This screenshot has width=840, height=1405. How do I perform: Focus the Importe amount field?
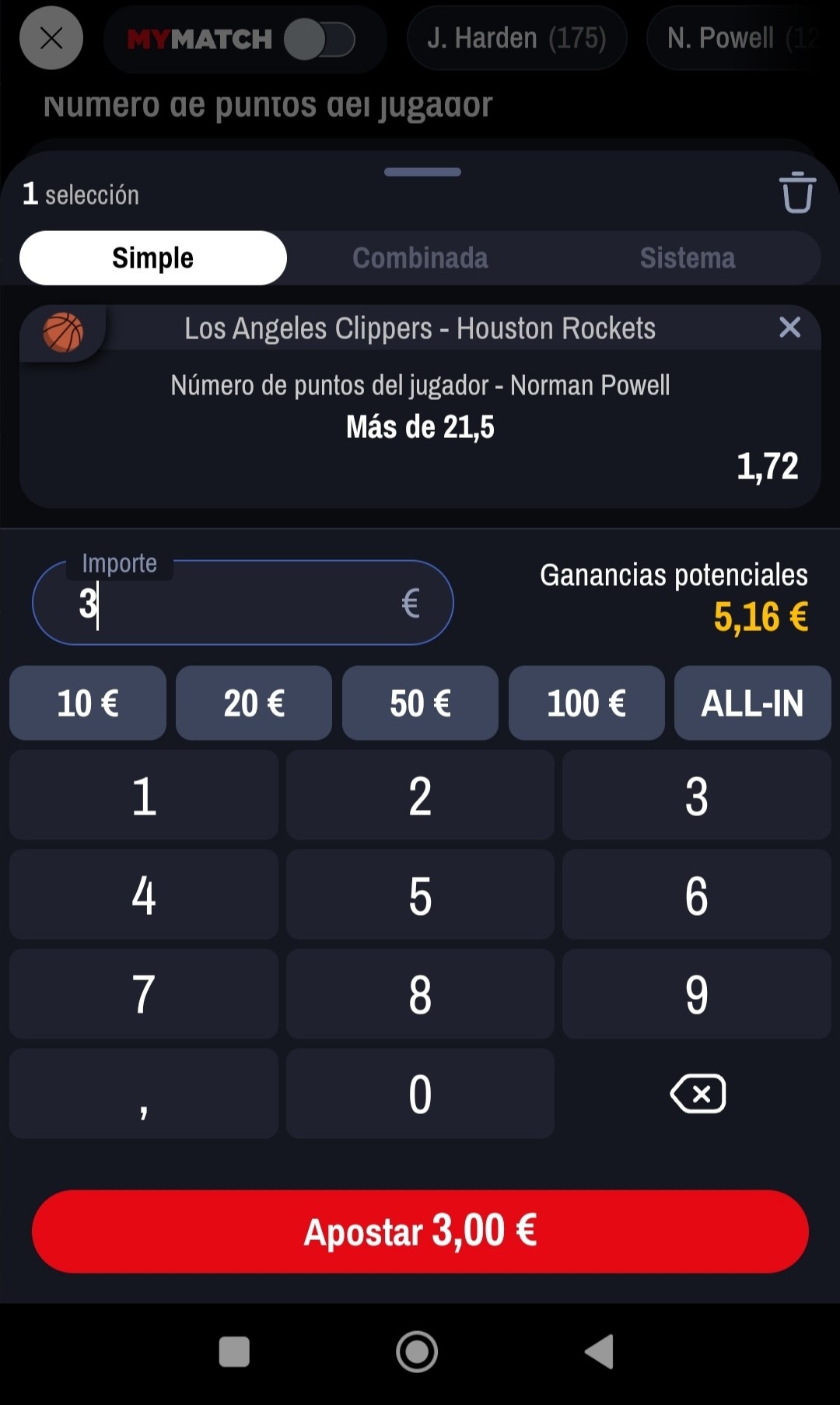pos(243,603)
